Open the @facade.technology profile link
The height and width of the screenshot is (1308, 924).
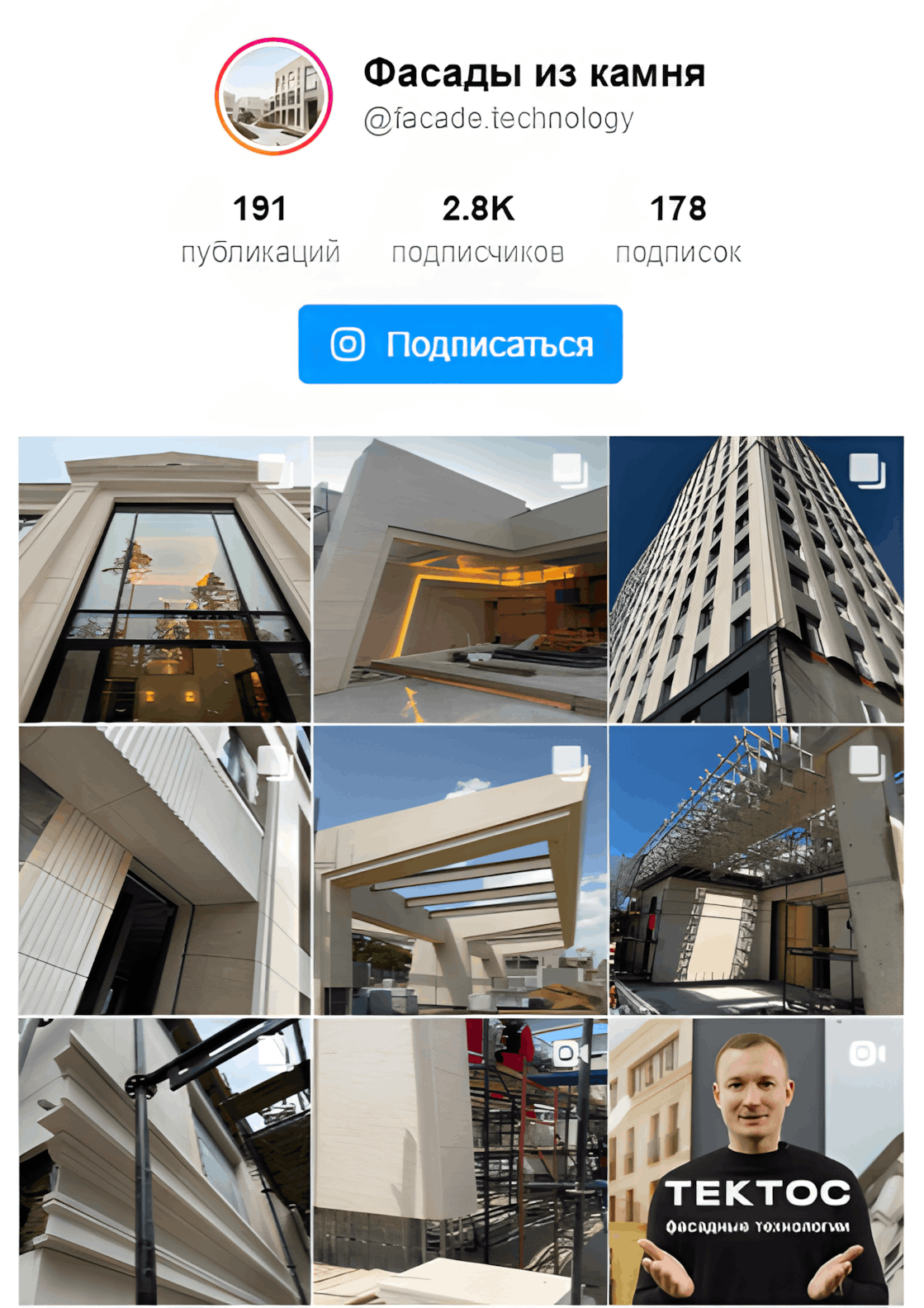coord(499,119)
